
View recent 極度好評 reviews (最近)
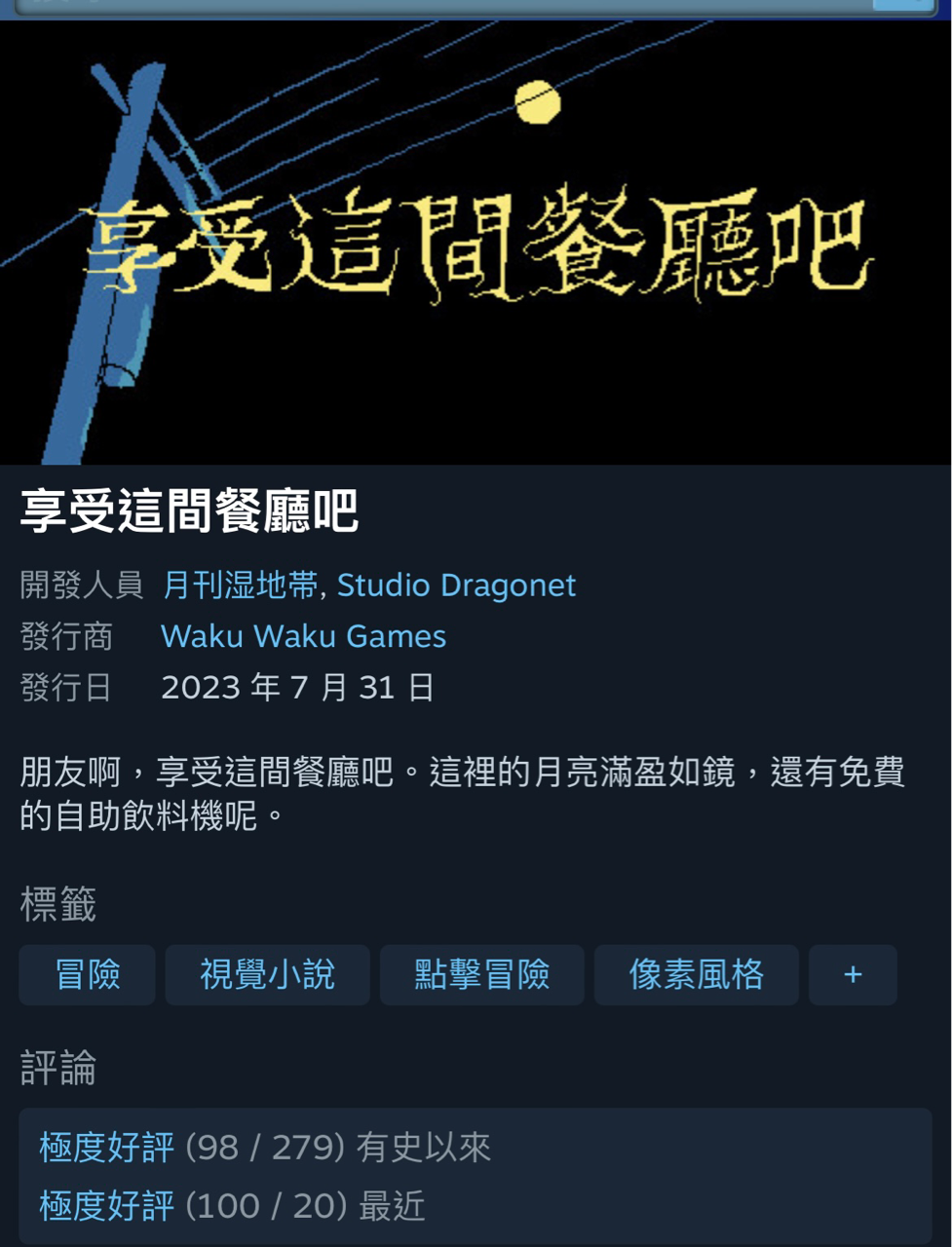pos(107,1206)
